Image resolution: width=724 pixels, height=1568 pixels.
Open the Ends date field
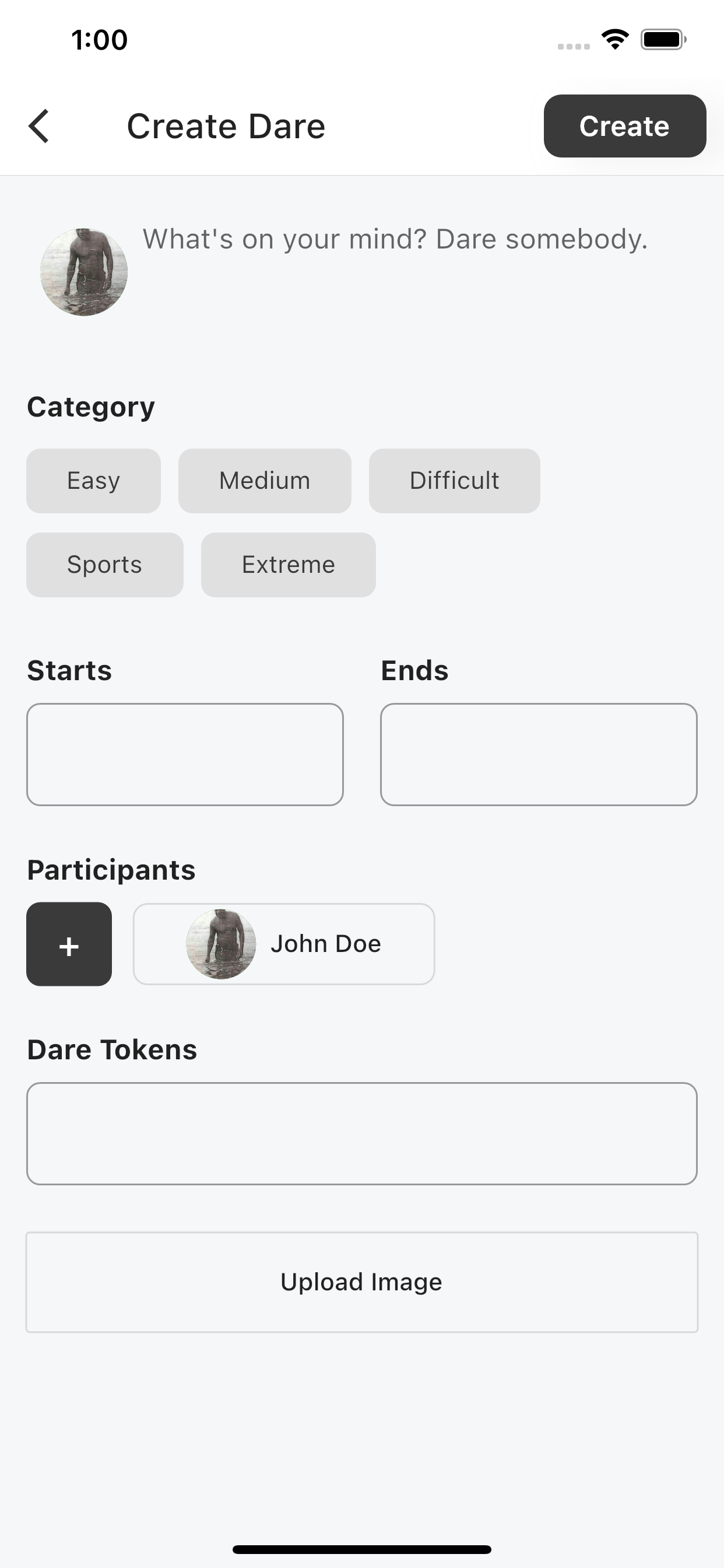click(x=539, y=755)
